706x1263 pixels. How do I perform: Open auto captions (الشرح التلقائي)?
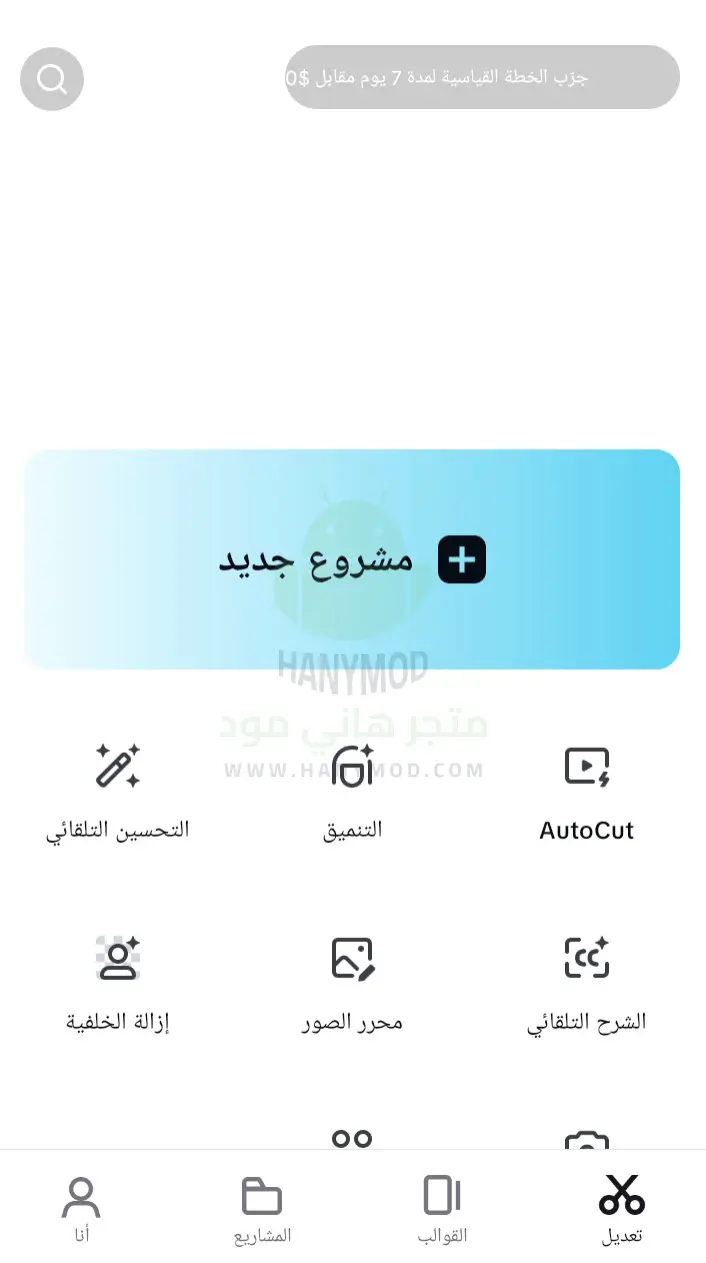[x=587, y=985]
